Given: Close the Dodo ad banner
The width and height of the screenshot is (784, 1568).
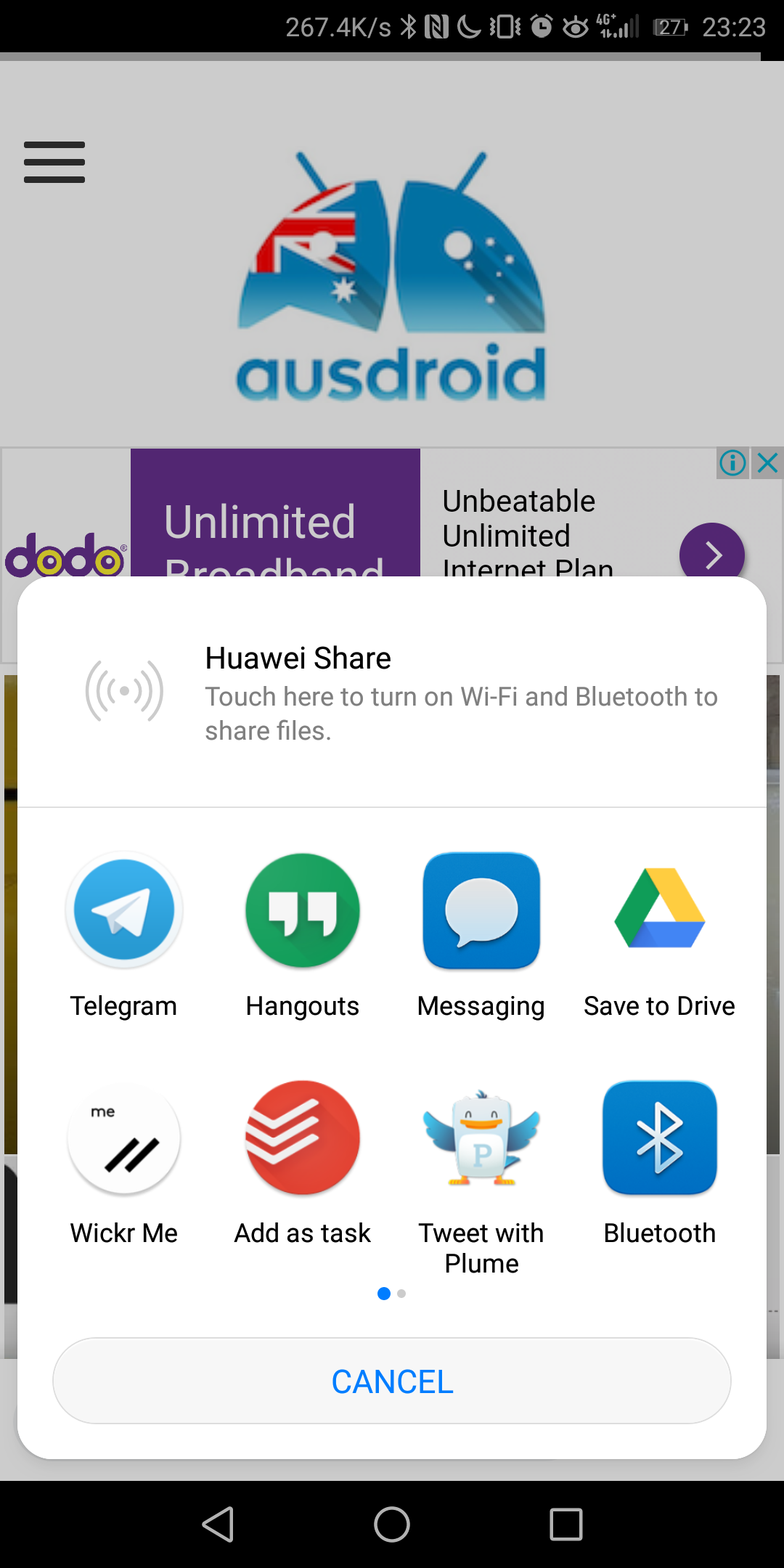Looking at the screenshot, I should coord(767,462).
